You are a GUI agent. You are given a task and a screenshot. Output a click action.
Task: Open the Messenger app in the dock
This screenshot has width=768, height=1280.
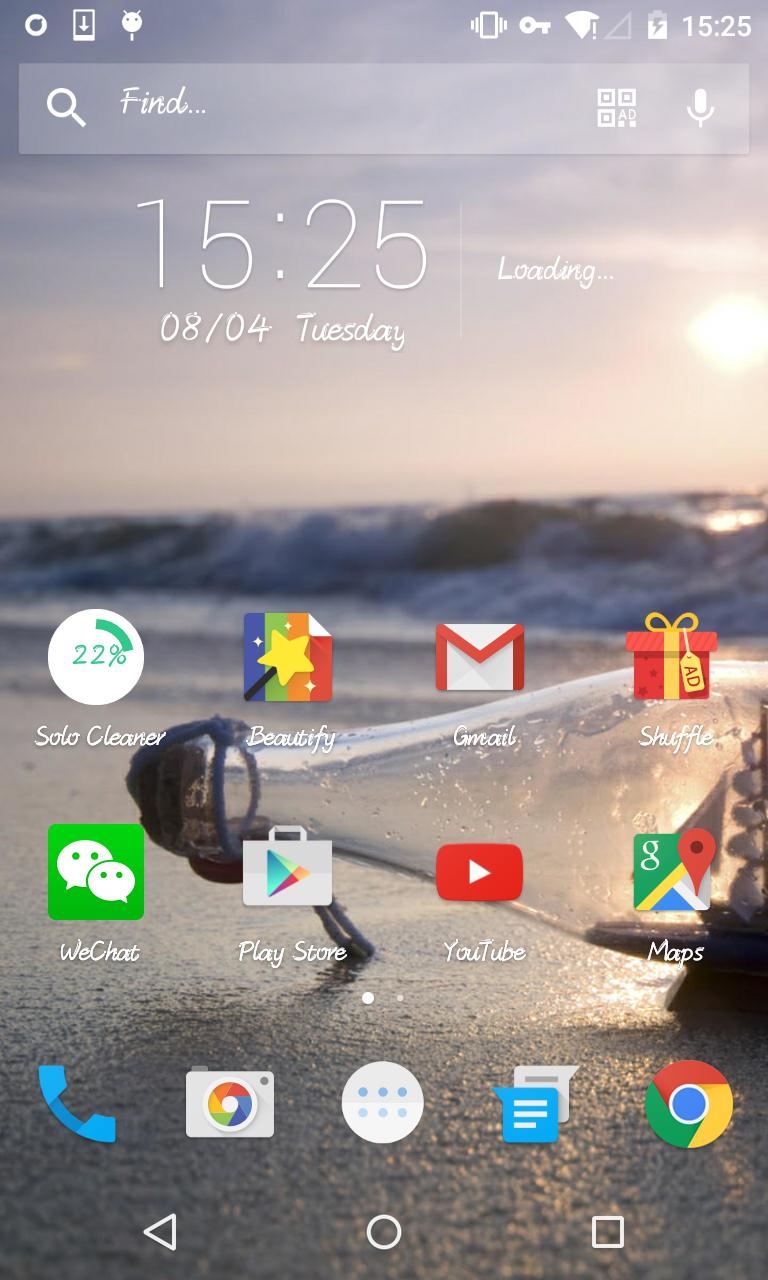[534, 1104]
